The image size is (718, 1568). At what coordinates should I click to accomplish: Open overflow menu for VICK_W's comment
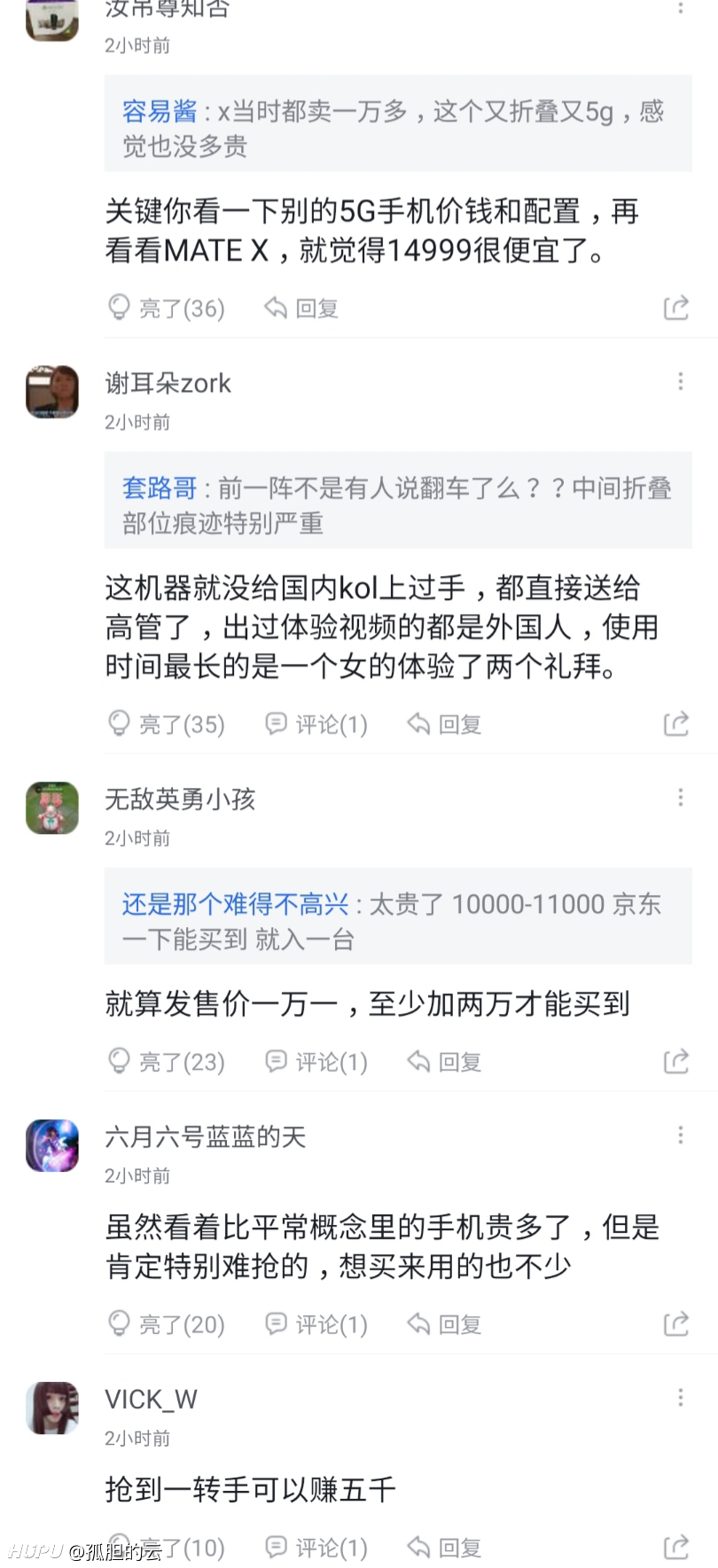(681, 1397)
